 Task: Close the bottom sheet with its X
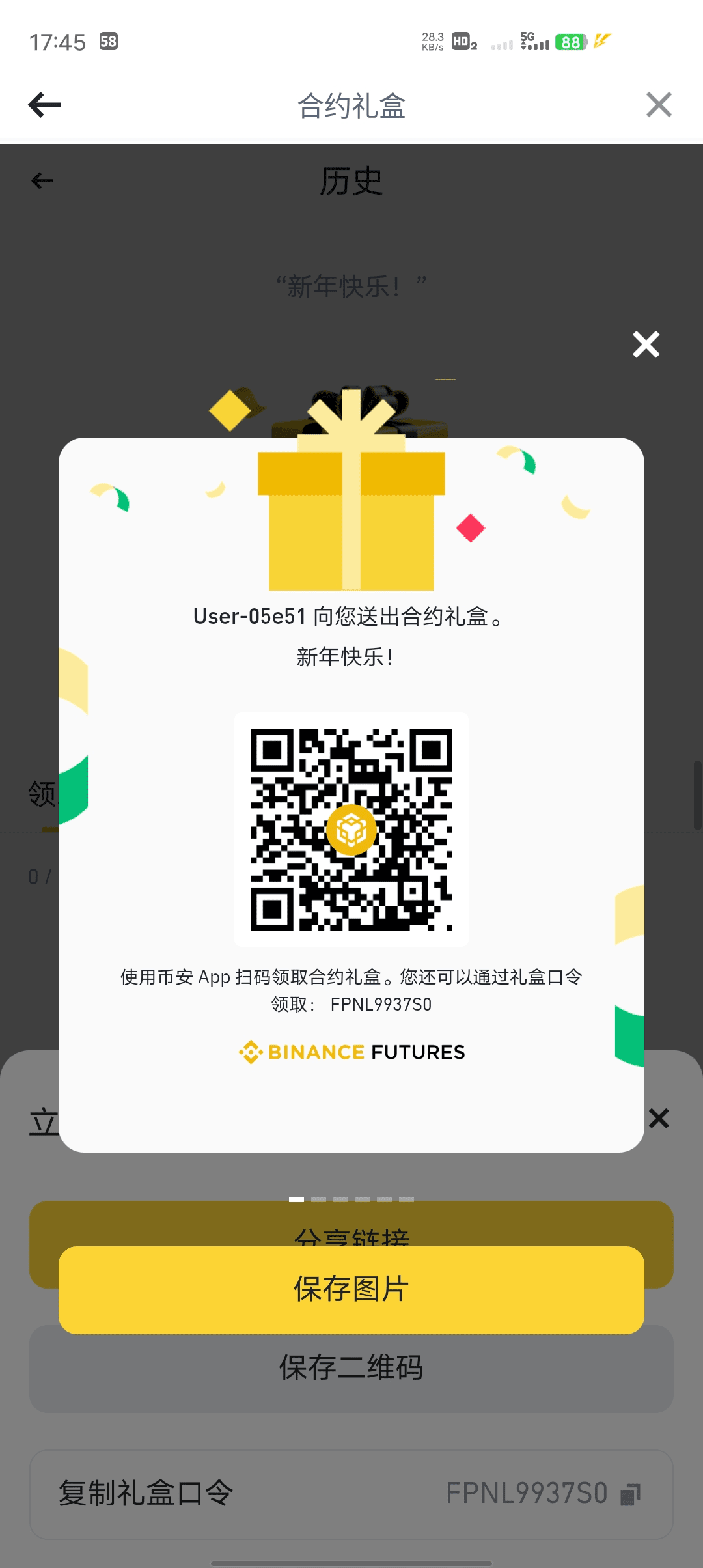point(659,1119)
